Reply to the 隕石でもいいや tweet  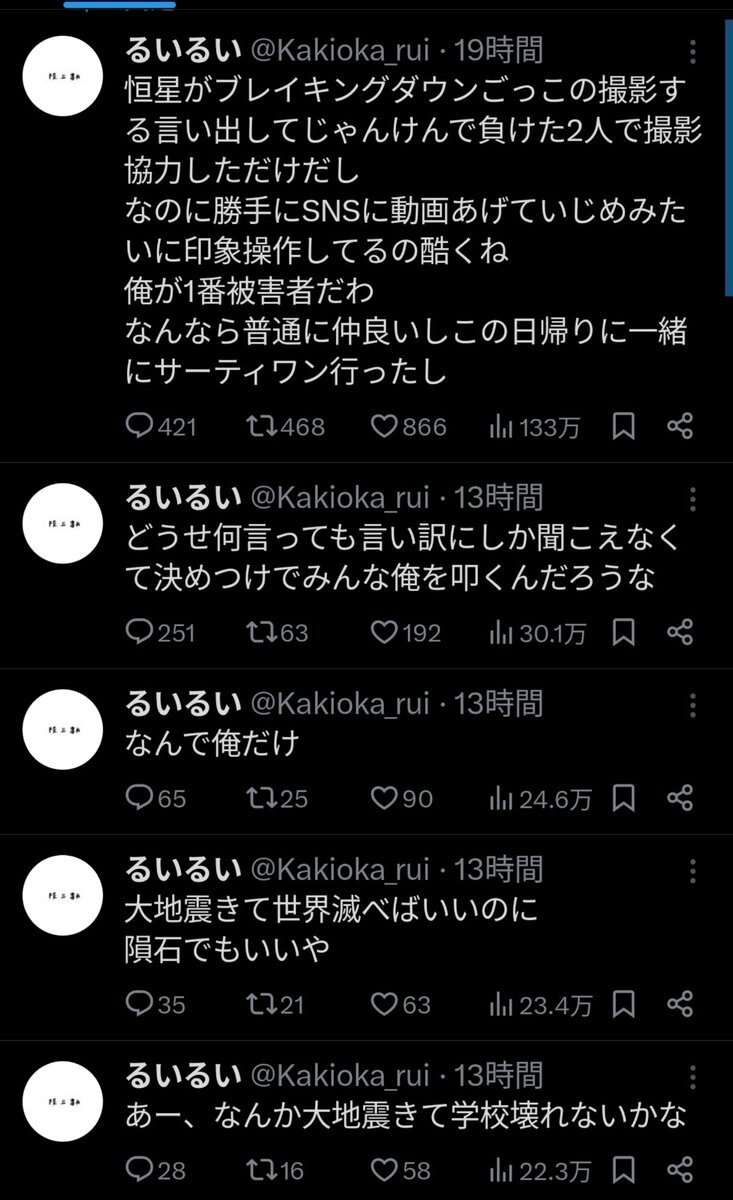[139, 1004]
